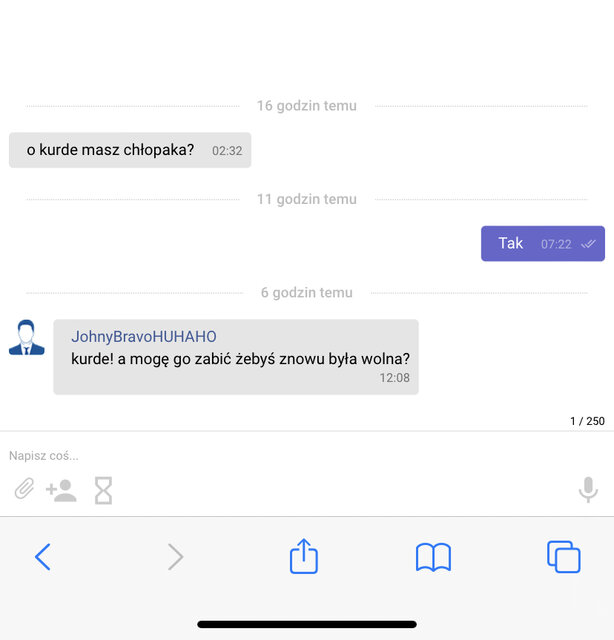
Task: Tap the "Napisz coś..." message field
Action: coord(300,455)
